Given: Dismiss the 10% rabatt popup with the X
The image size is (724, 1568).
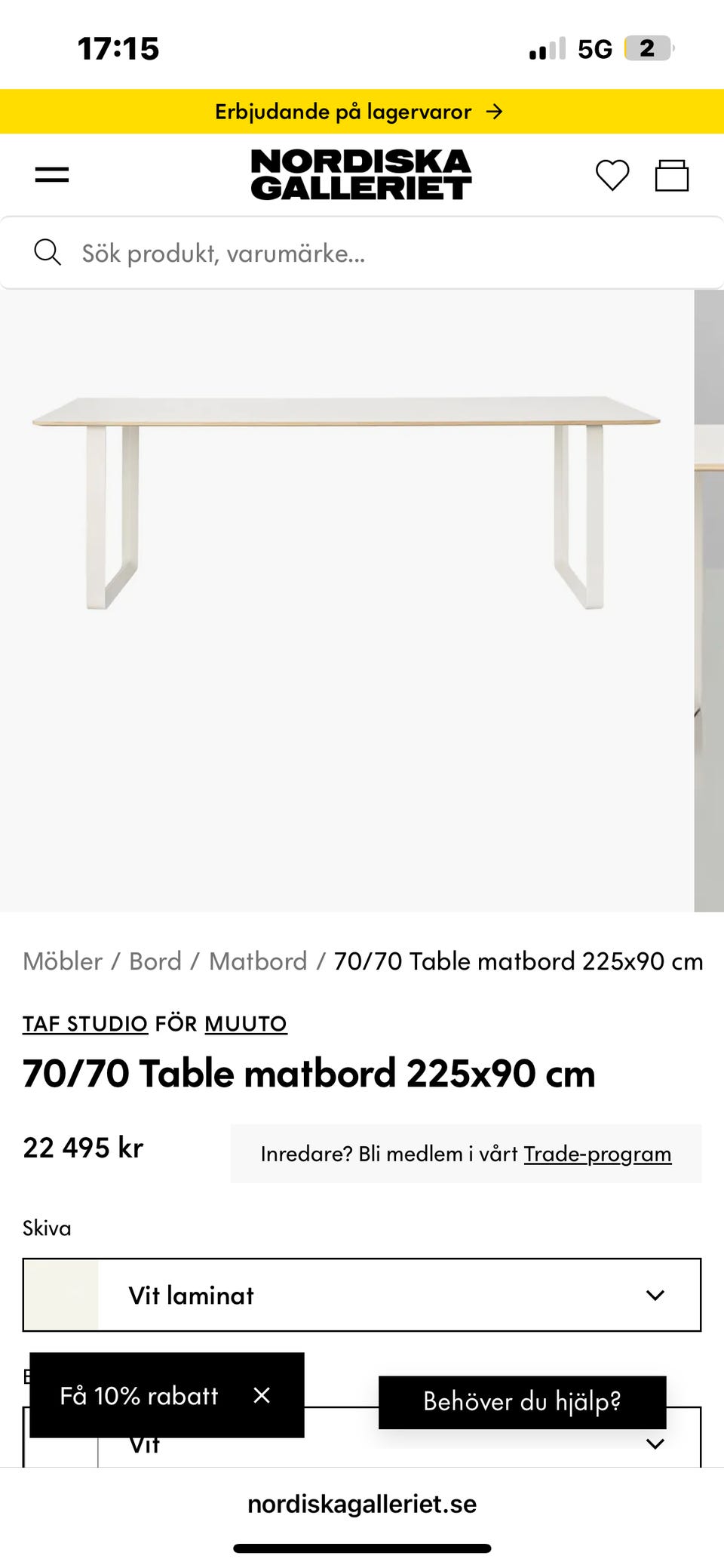Looking at the screenshot, I should pos(262,1395).
